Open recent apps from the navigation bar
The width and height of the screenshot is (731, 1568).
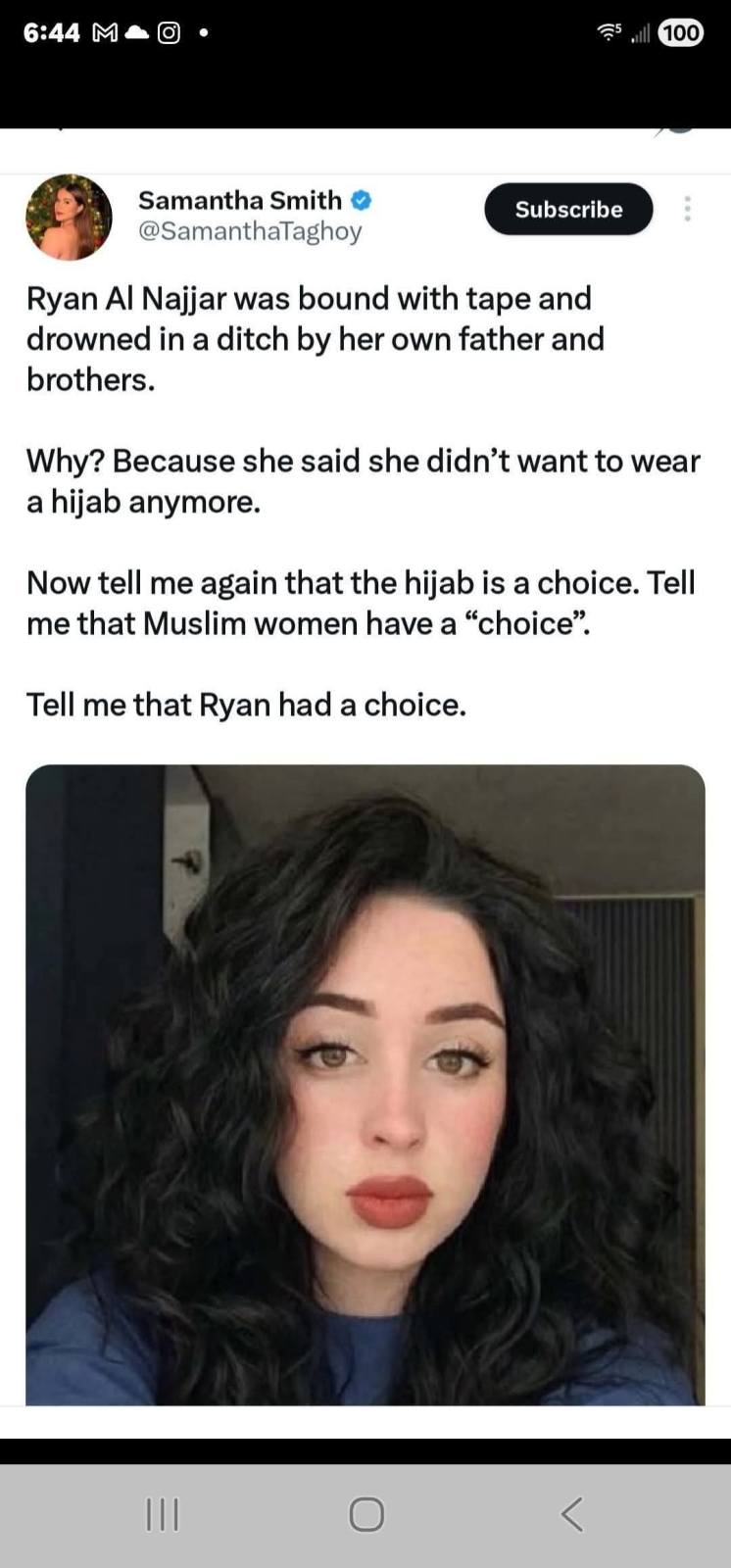[163, 1514]
